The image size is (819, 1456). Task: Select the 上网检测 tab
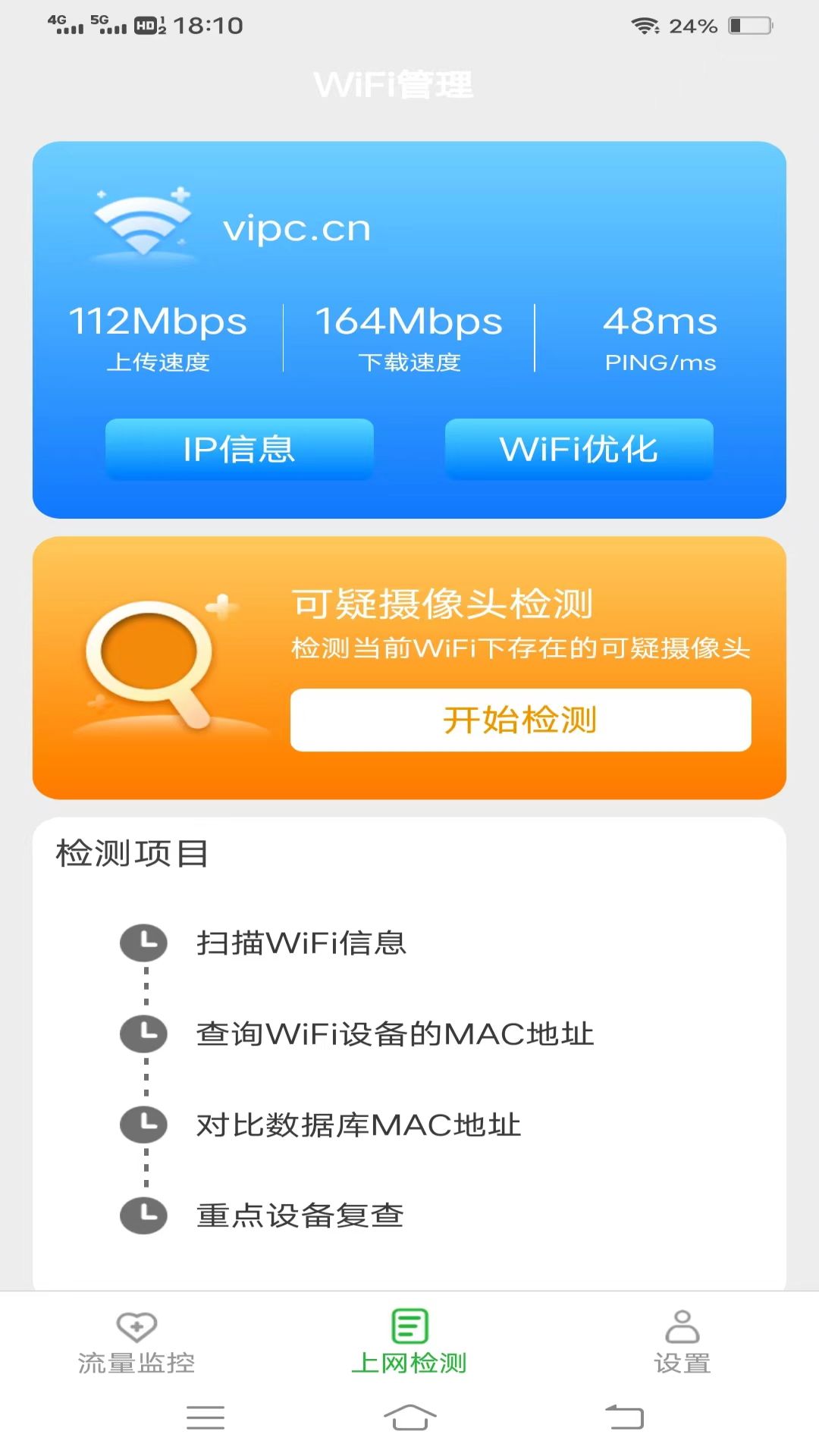[409, 1344]
